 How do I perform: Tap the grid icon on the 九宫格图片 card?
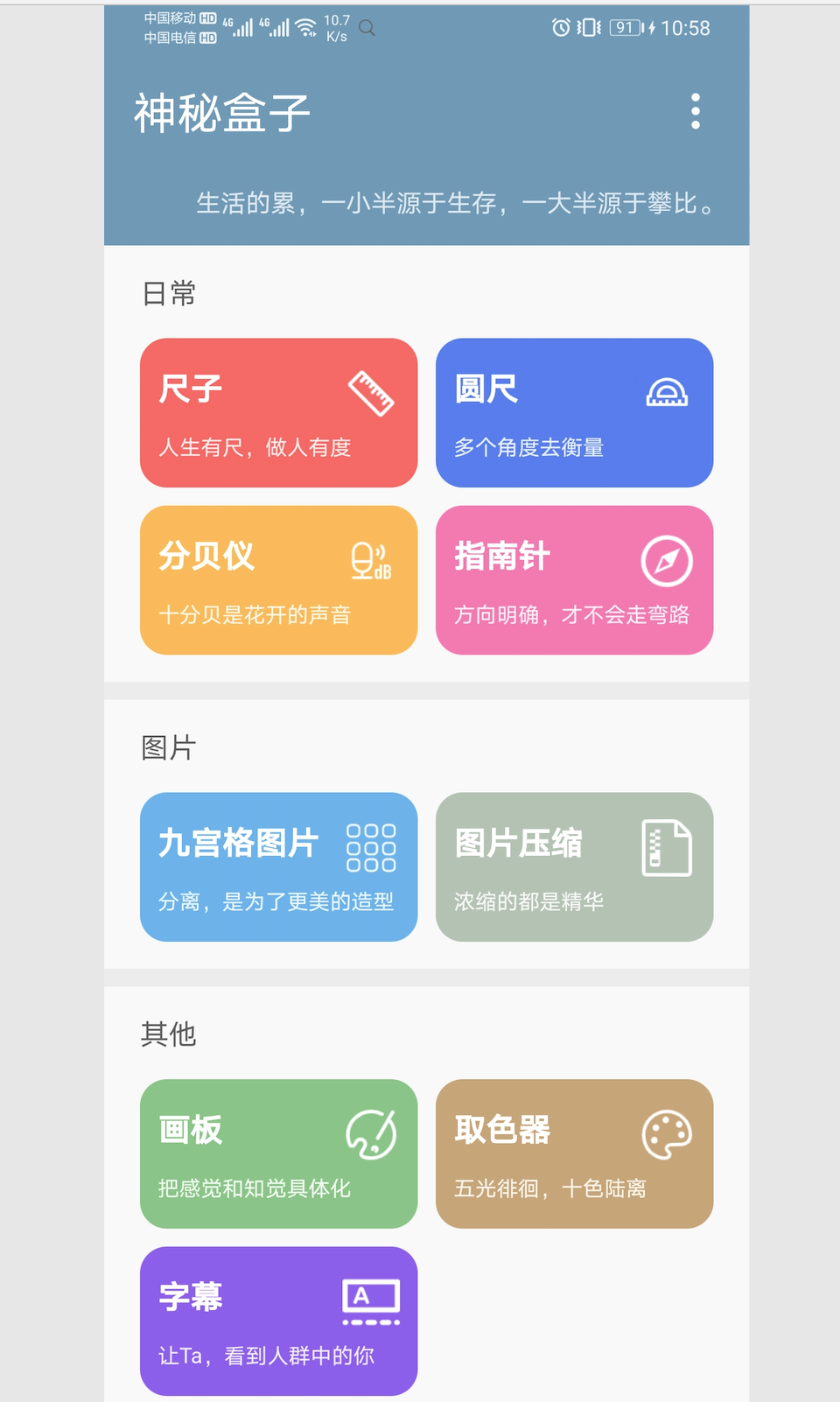[x=370, y=846]
